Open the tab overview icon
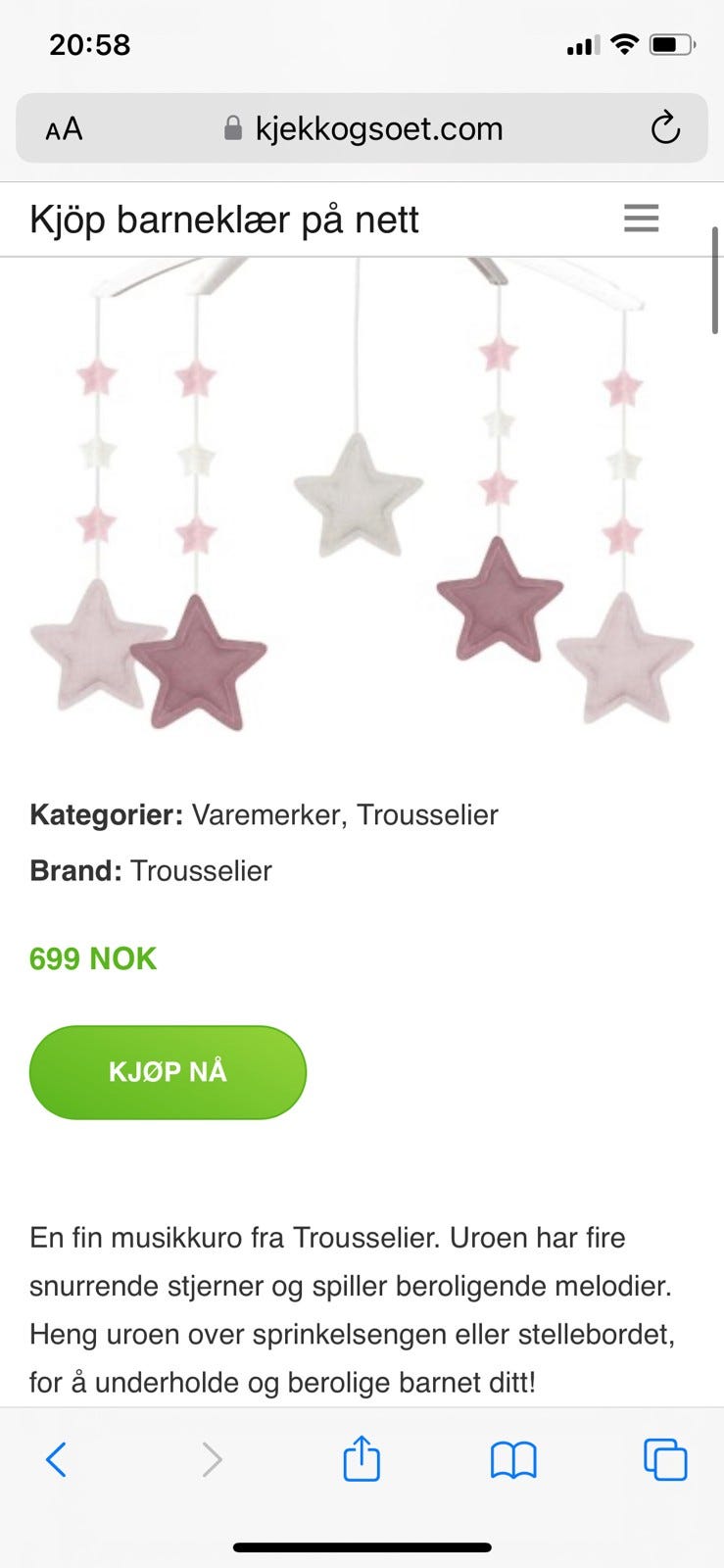 [664, 1458]
